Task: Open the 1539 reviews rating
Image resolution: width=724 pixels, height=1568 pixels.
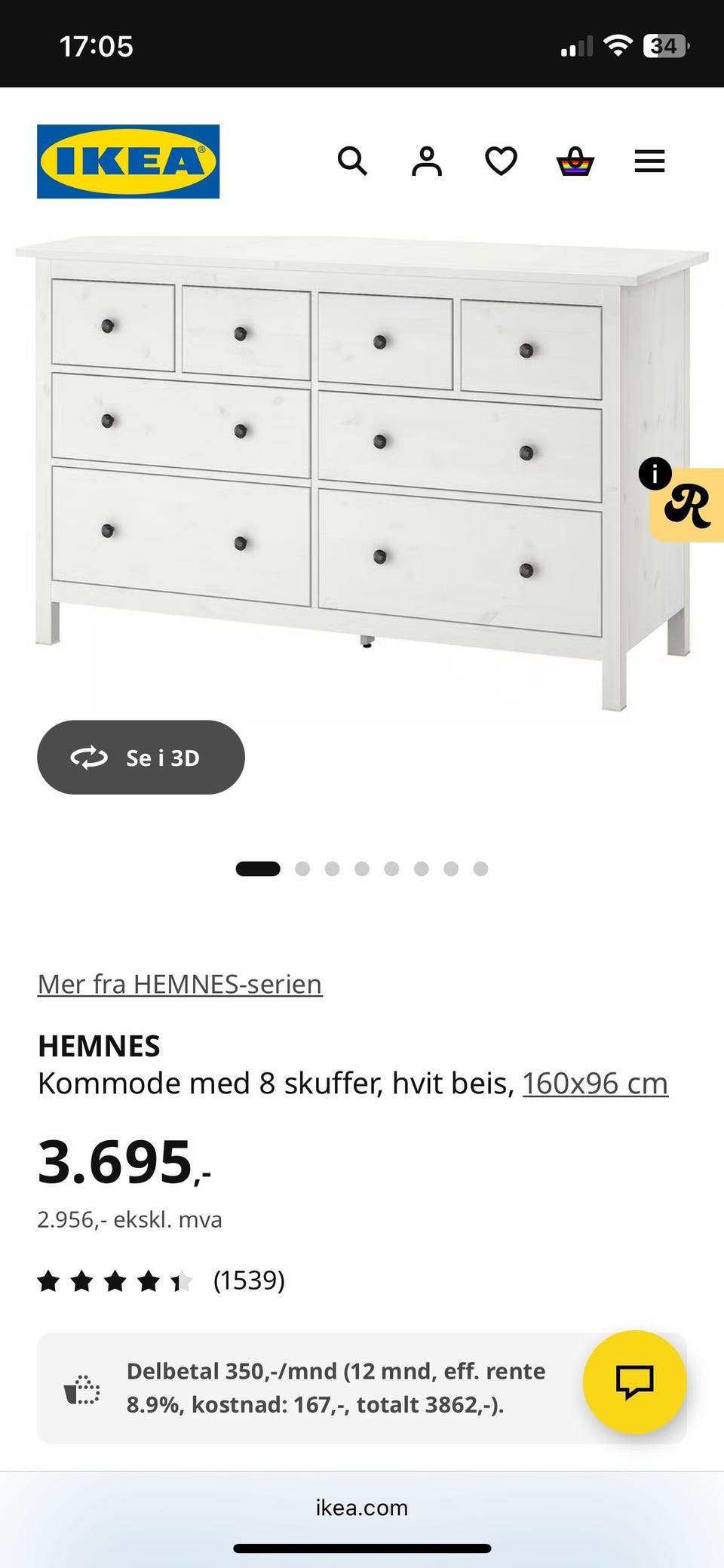Action: tap(249, 1280)
